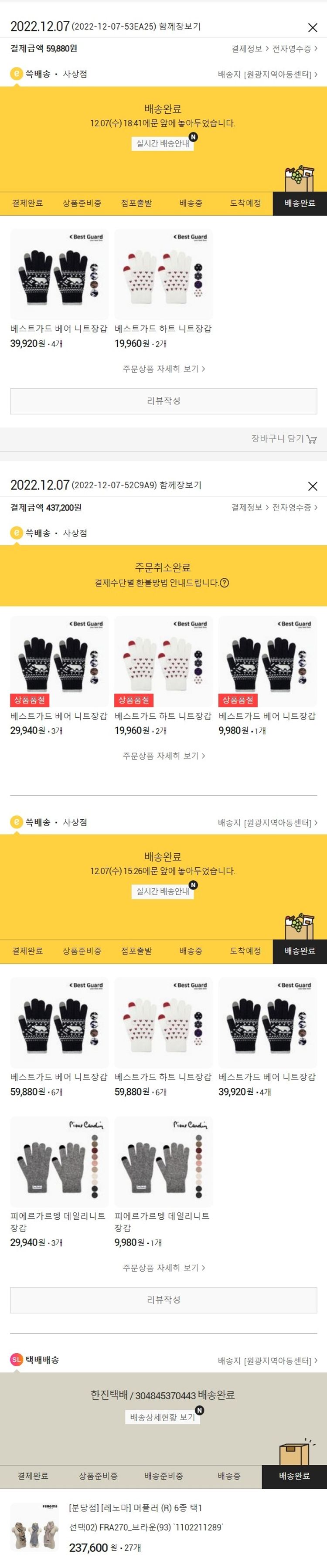This screenshot has width=327, height=1568.
Task: Open 배송상세현황 보기 for 한진택배
Action: point(163,1417)
